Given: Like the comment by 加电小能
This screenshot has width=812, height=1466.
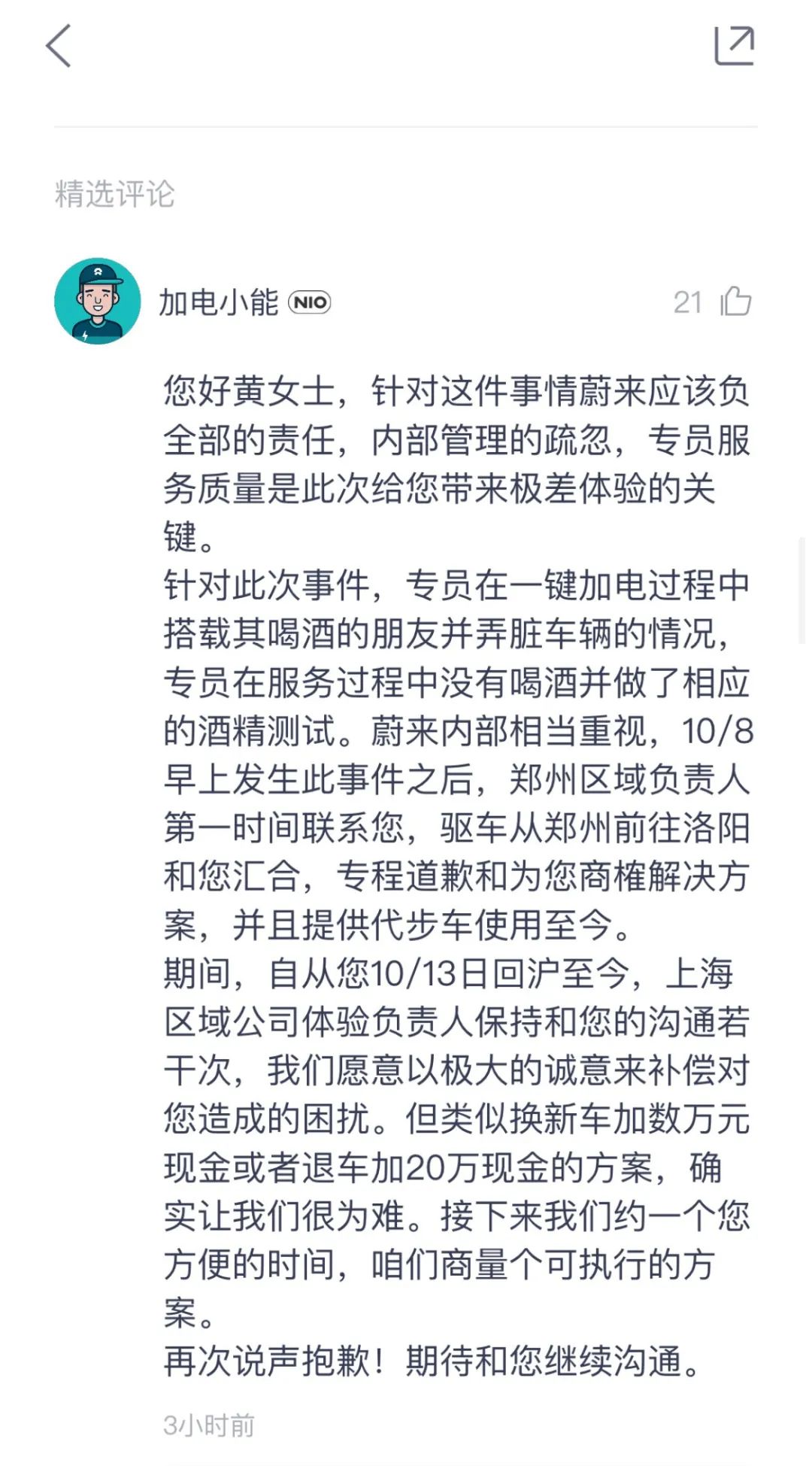Looking at the screenshot, I should 735,302.
